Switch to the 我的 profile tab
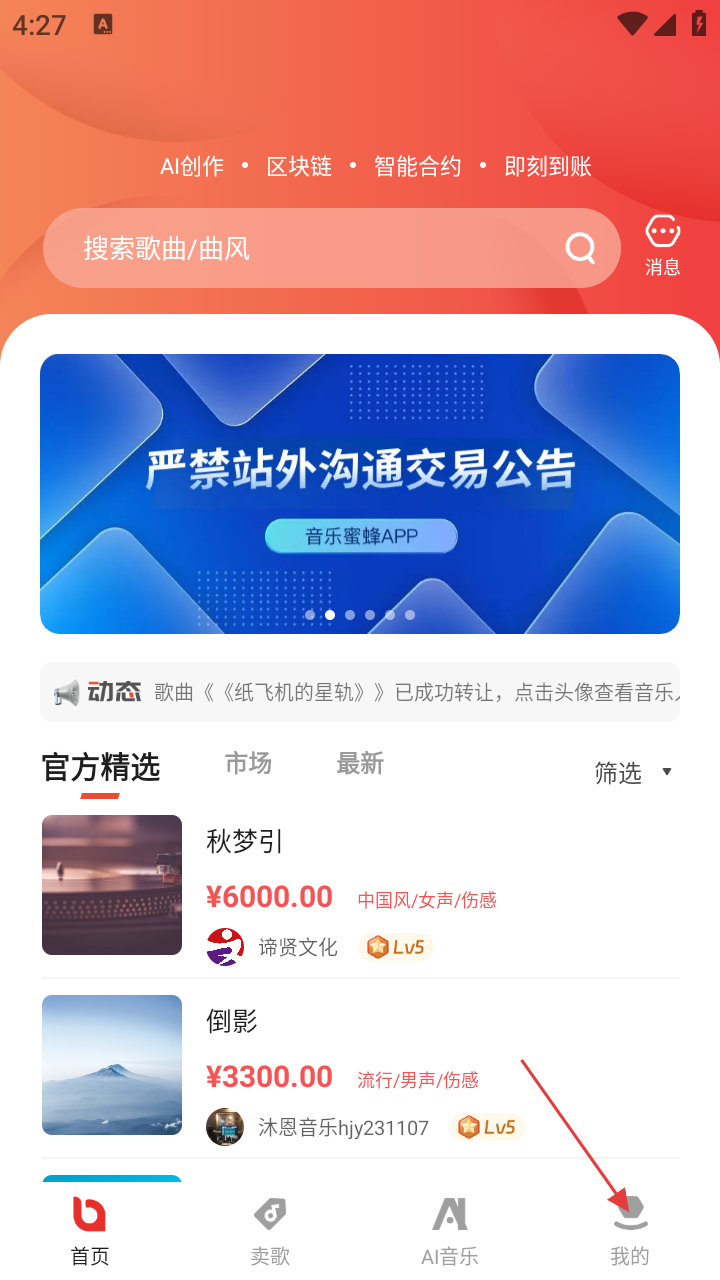 (630, 1230)
